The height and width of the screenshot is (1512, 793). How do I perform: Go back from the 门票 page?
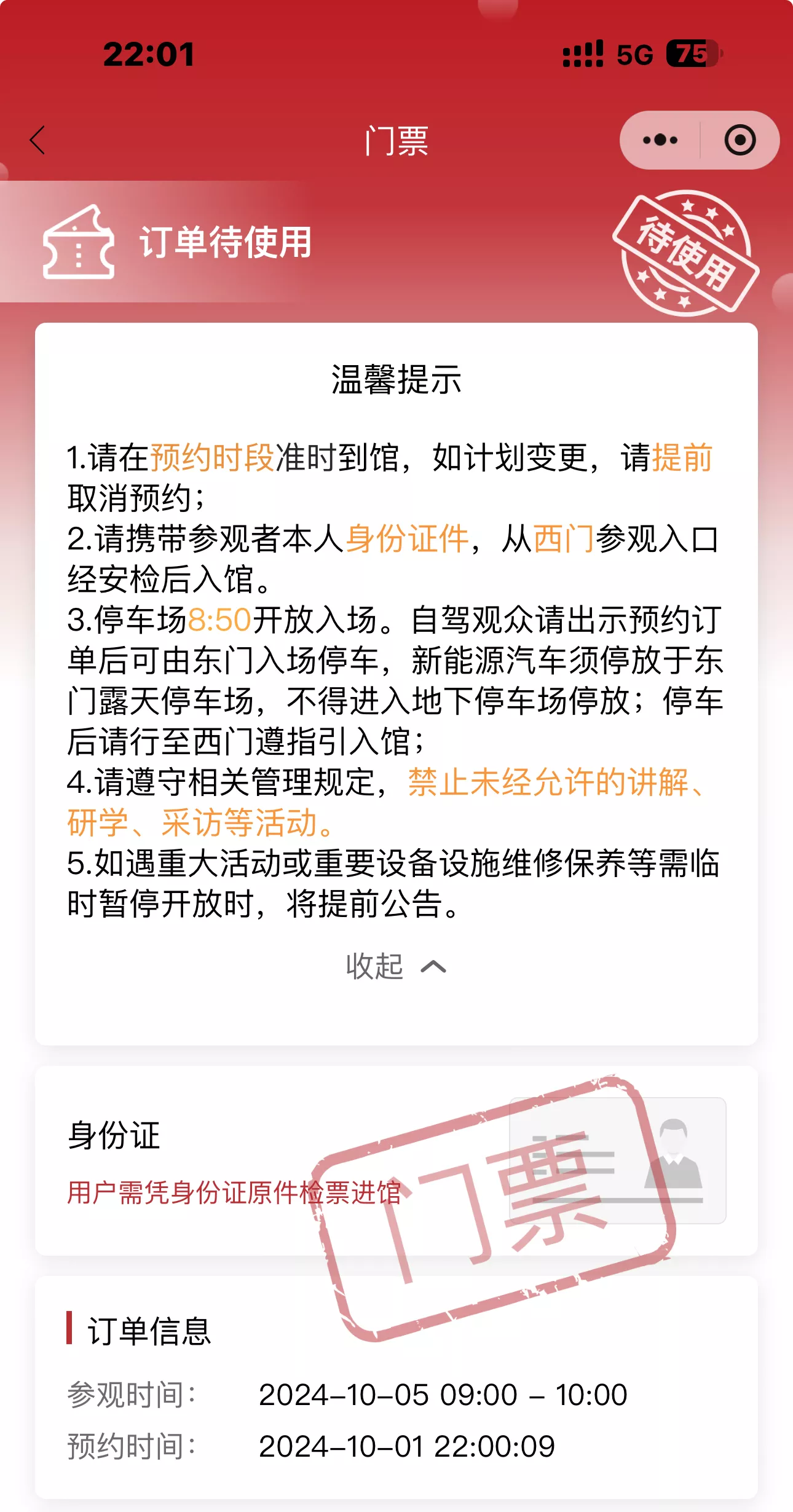click(x=38, y=140)
